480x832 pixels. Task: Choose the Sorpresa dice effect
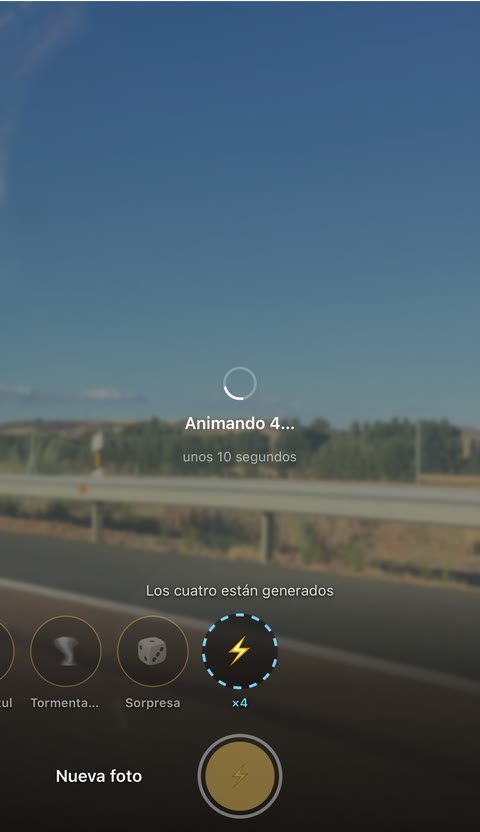point(153,651)
